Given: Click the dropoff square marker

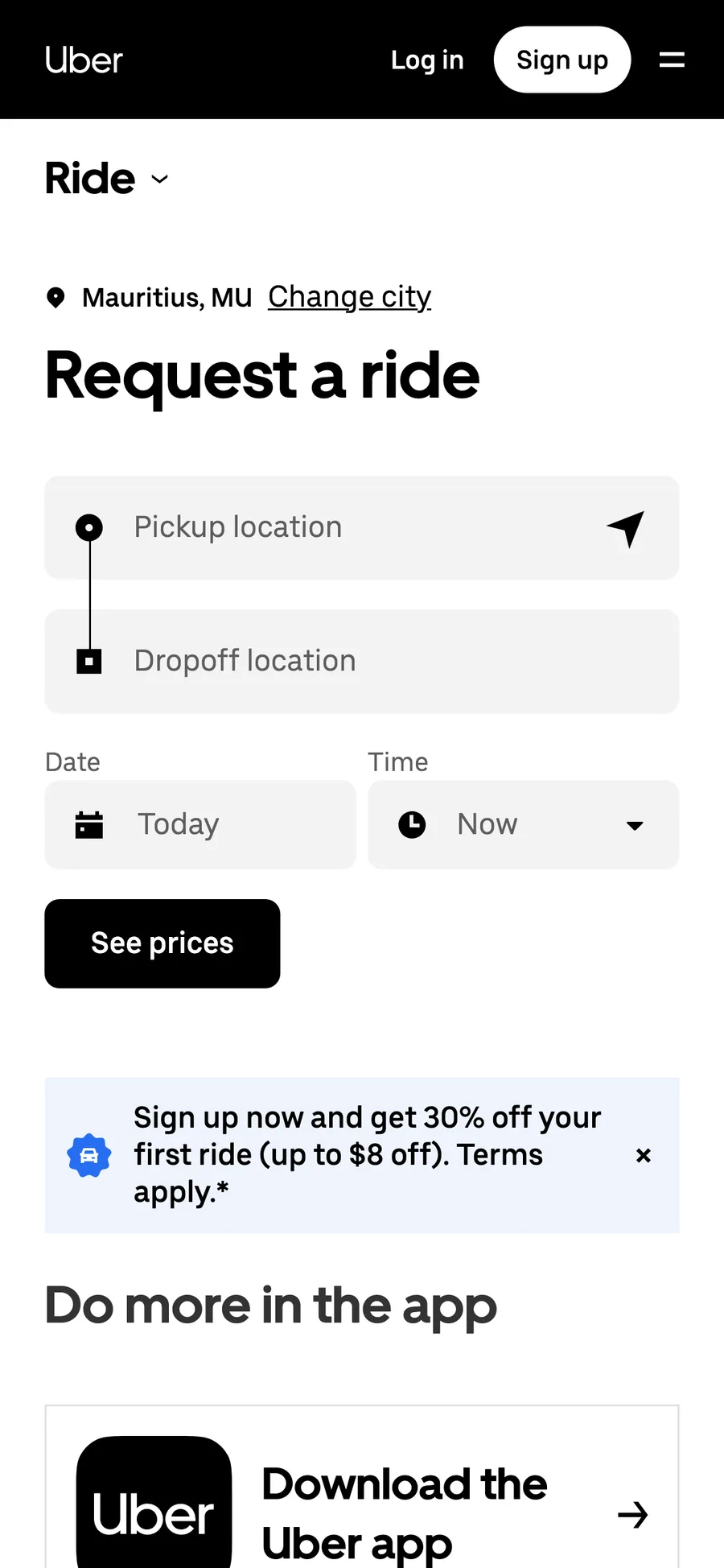Looking at the screenshot, I should point(89,661).
